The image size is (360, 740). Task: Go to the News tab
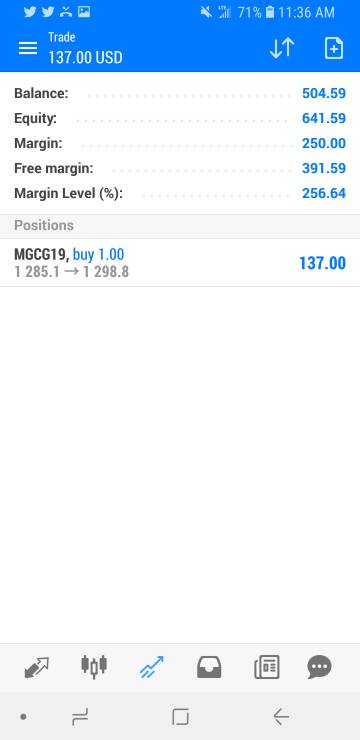(267, 667)
